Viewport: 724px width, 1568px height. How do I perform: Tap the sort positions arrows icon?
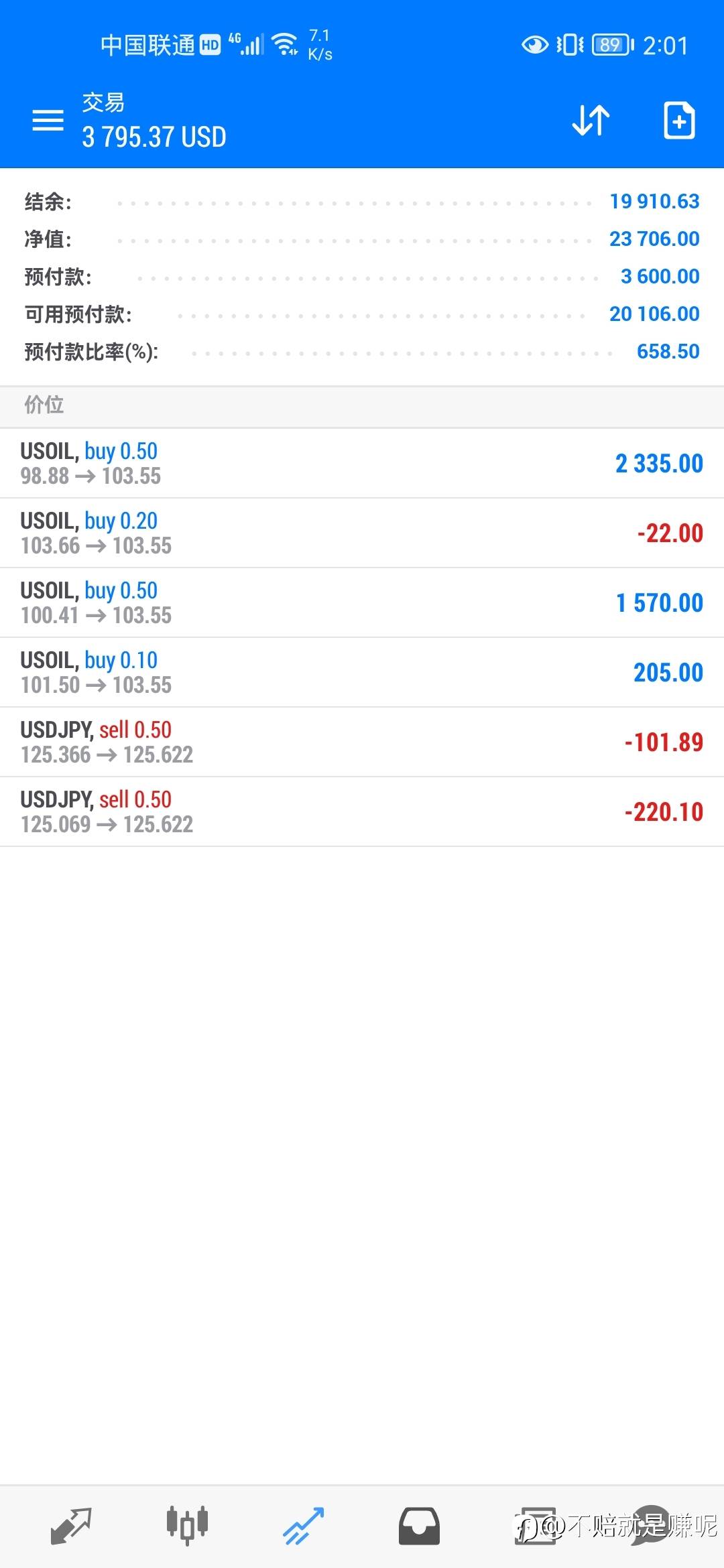[x=591, y=121]
